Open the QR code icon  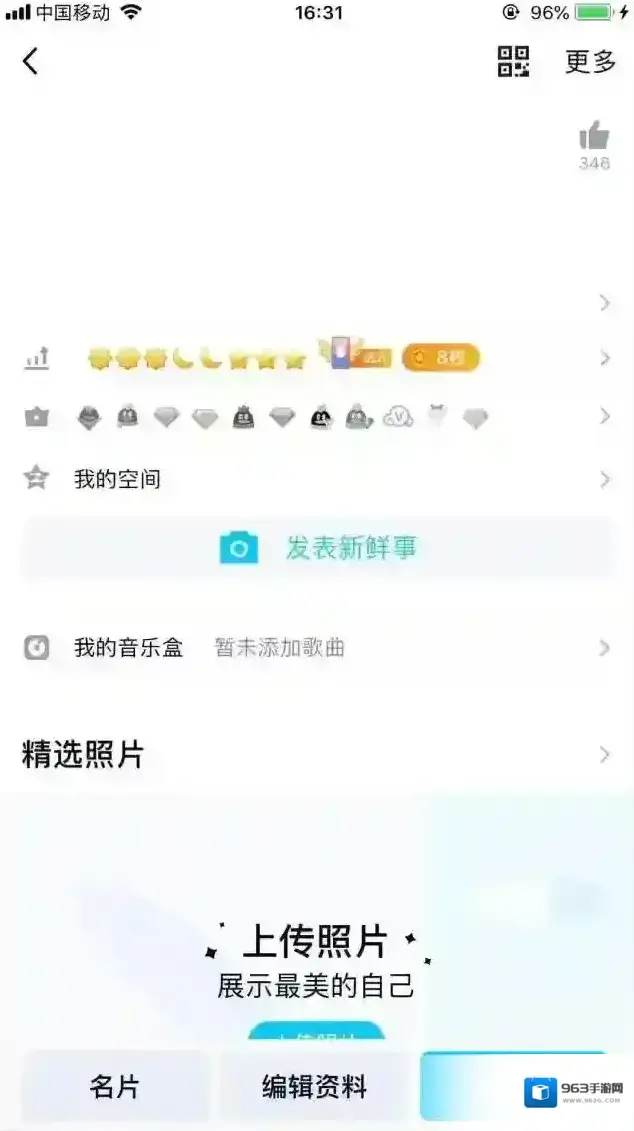pyautogui.click(x=514, y=62)
